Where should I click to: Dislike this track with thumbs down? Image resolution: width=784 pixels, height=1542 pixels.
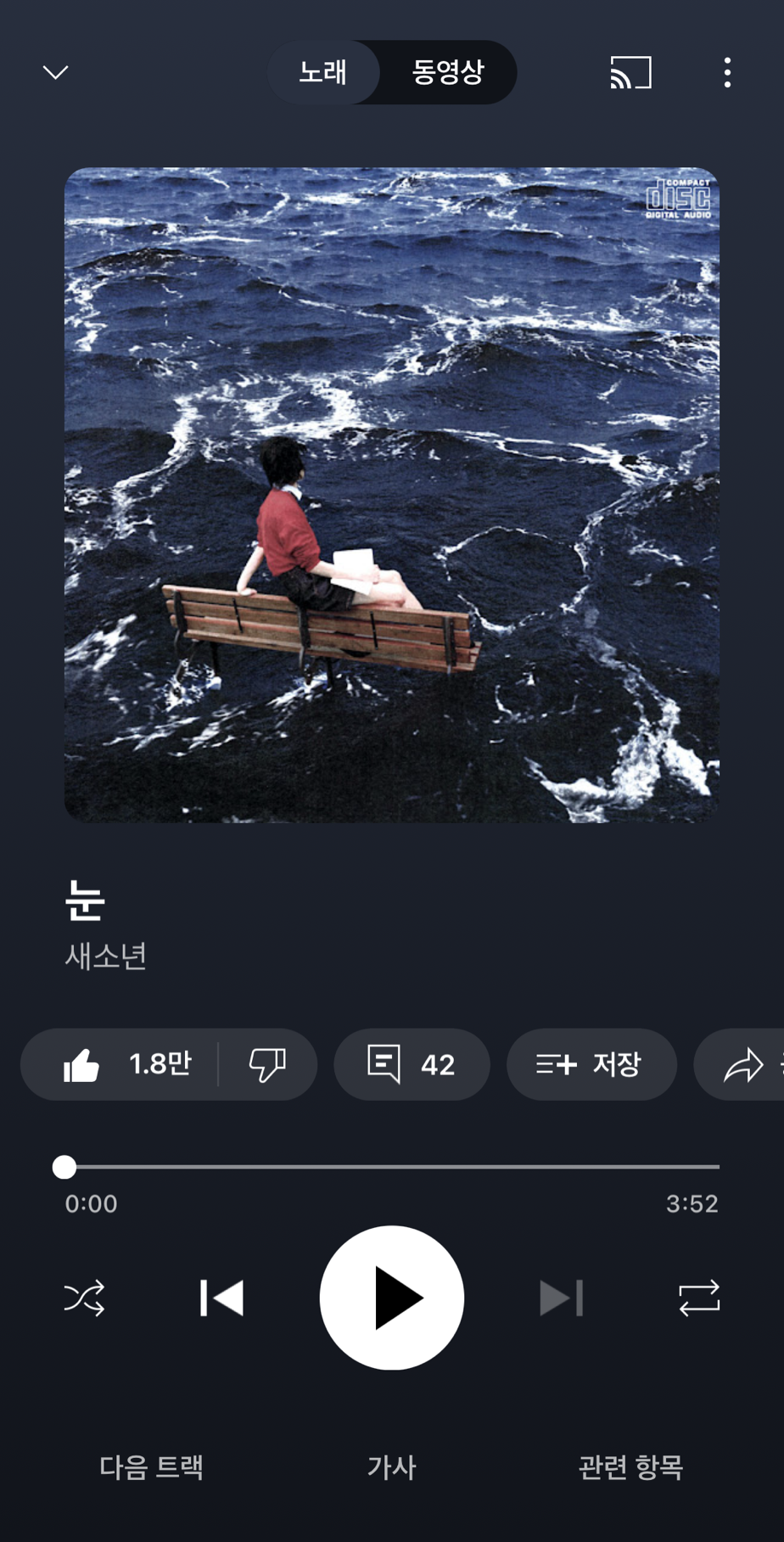pos(267,1064)
